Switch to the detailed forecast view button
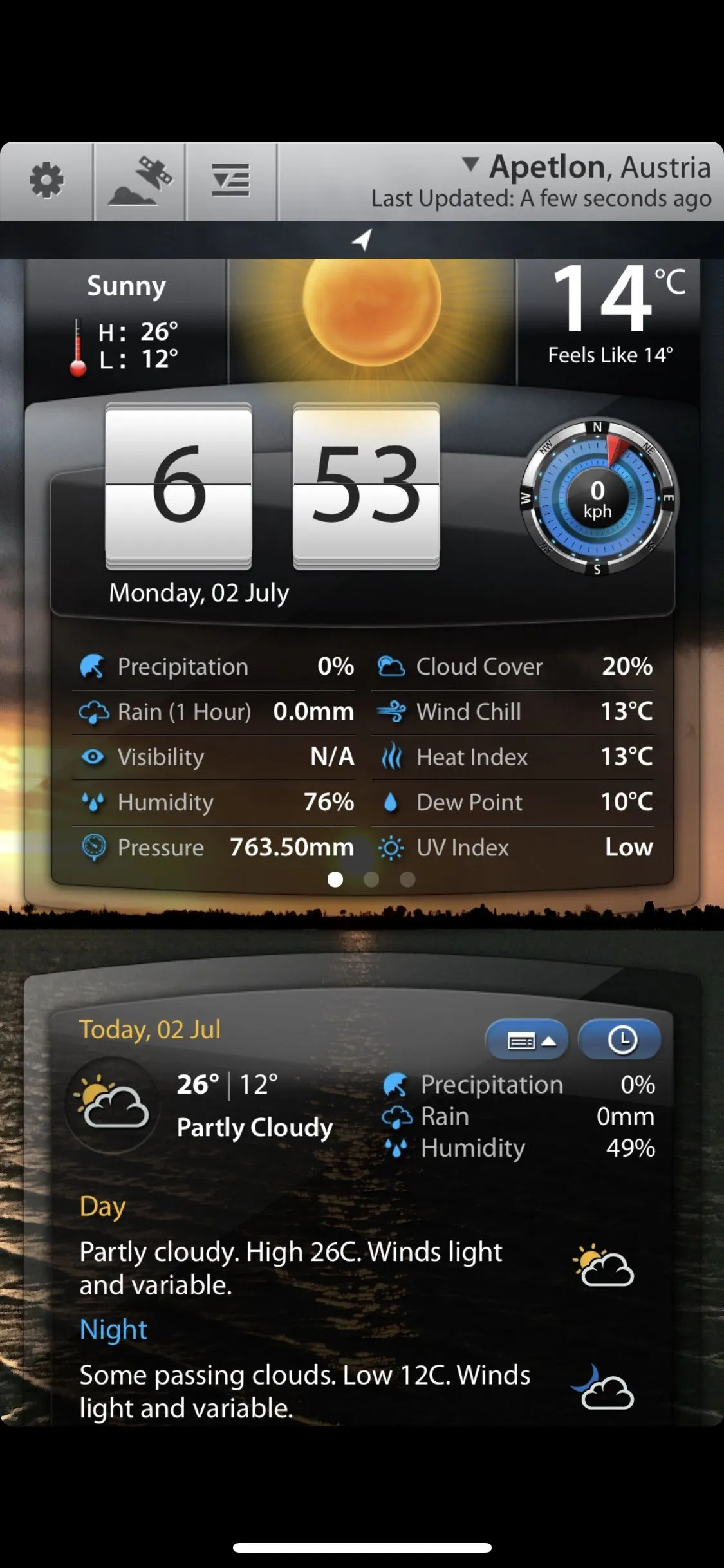The image size is (724, 1568). (x=526, y=1040)
